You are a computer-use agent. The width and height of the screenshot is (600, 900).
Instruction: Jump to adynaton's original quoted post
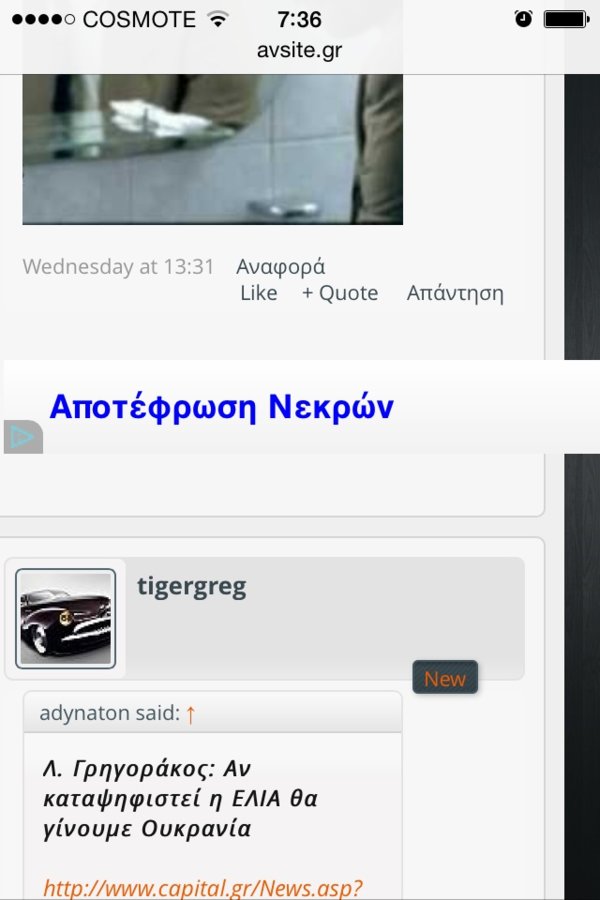tap(191, 713)
